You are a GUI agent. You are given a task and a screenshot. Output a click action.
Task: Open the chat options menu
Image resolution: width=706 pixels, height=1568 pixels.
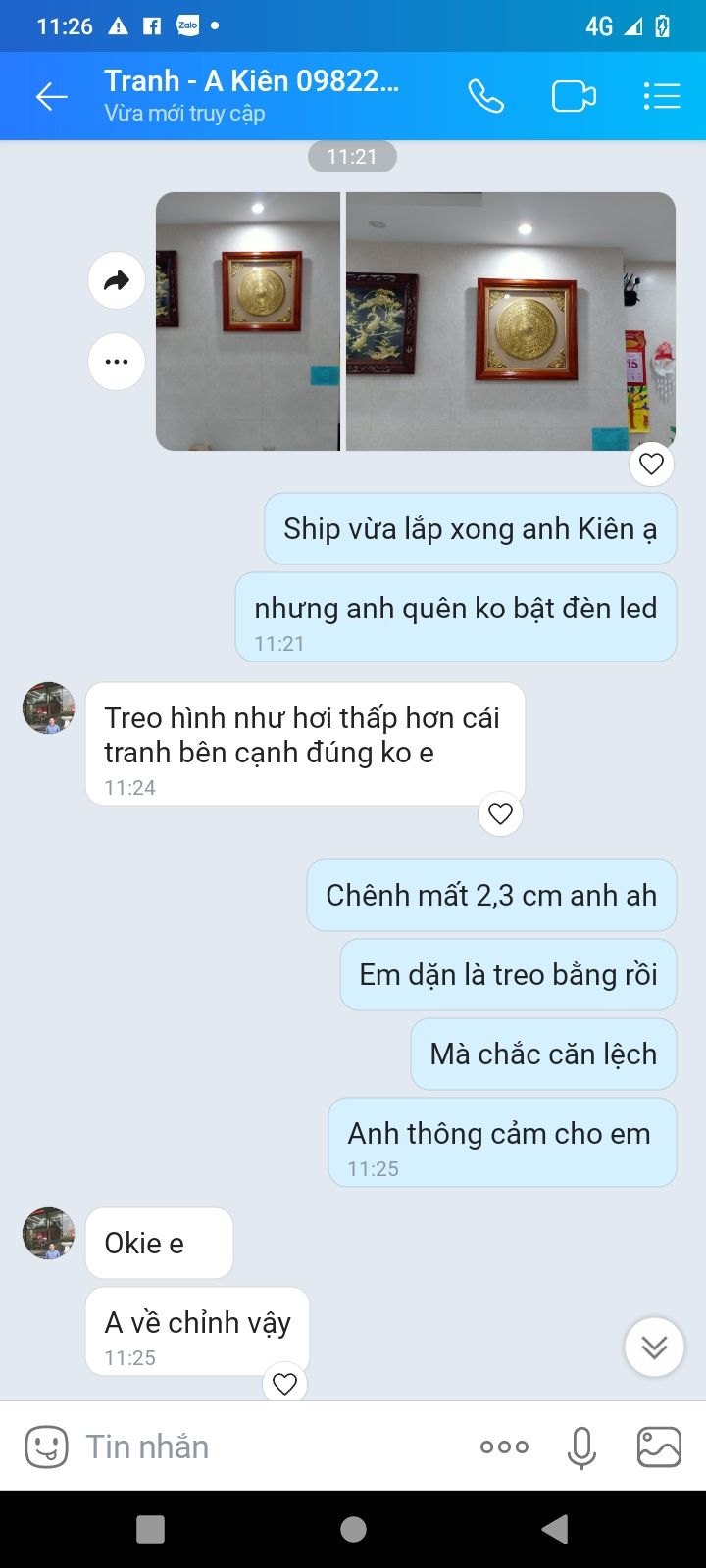pos(662,96)
